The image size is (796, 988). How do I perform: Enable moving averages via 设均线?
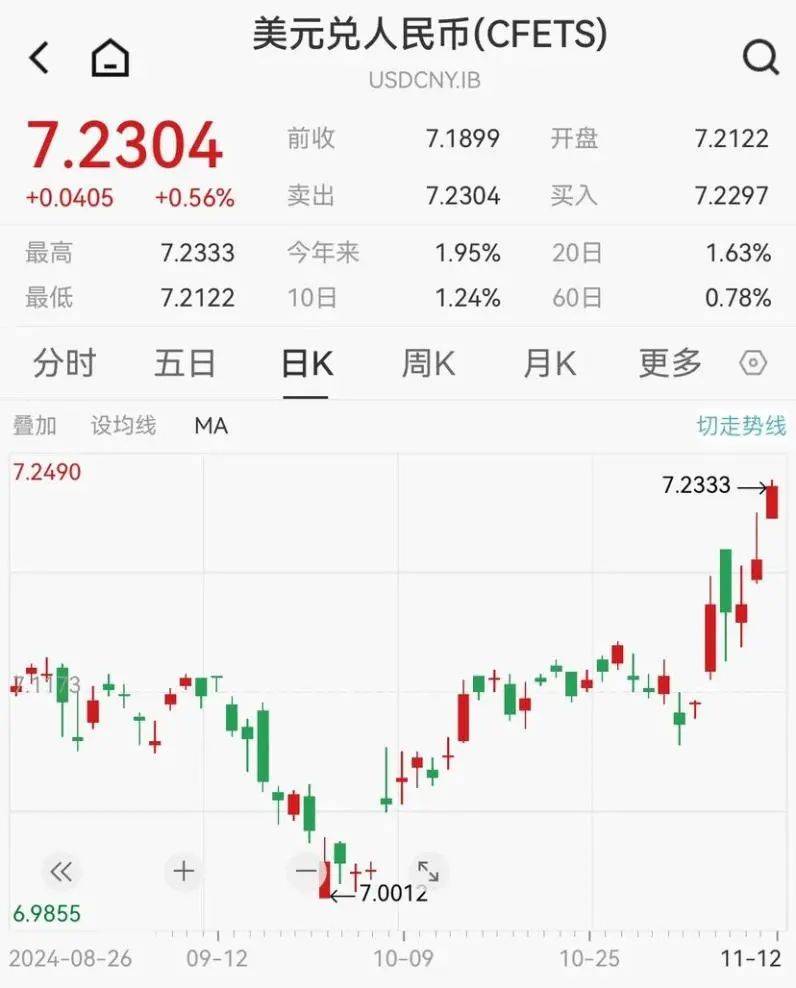(122, 425)
